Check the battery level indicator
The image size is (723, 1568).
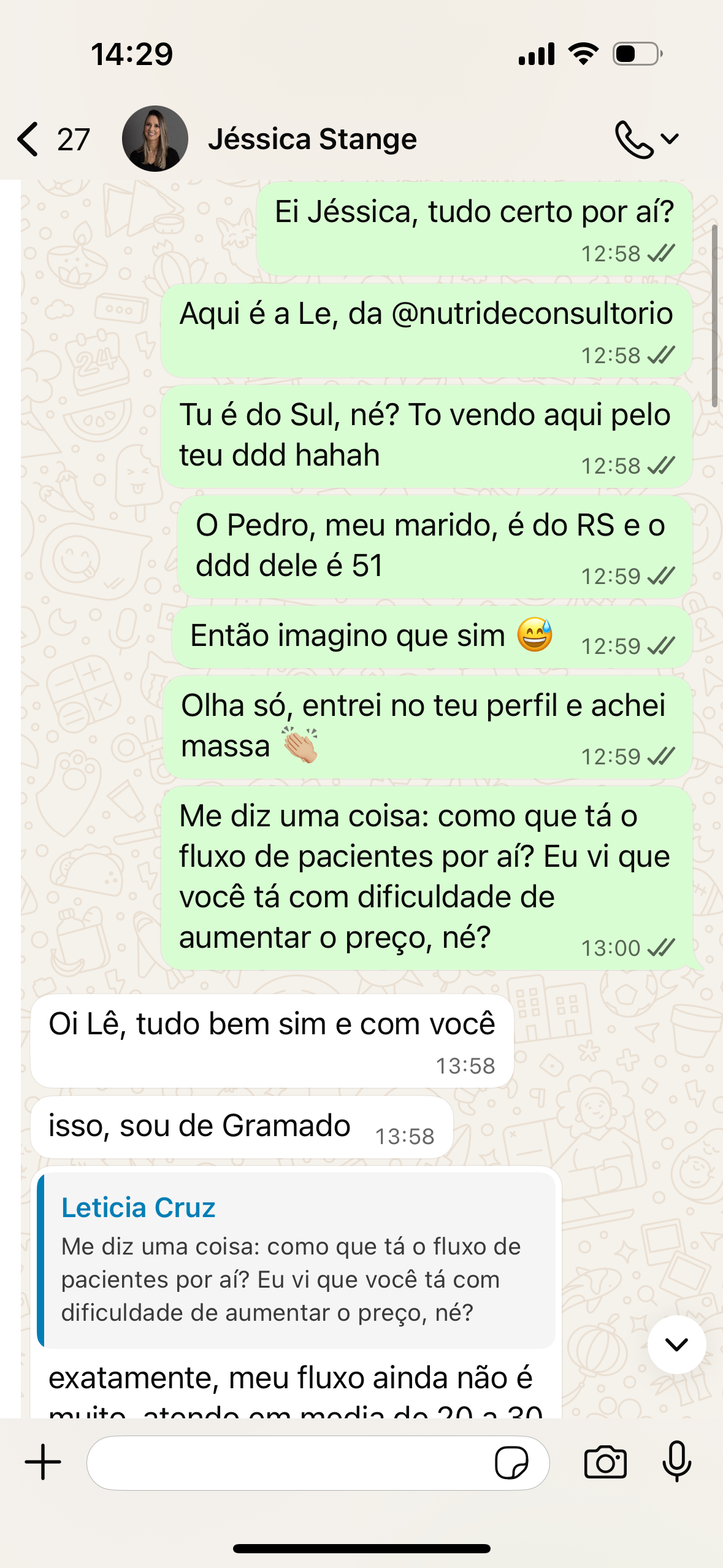click(x=635, y=54)
